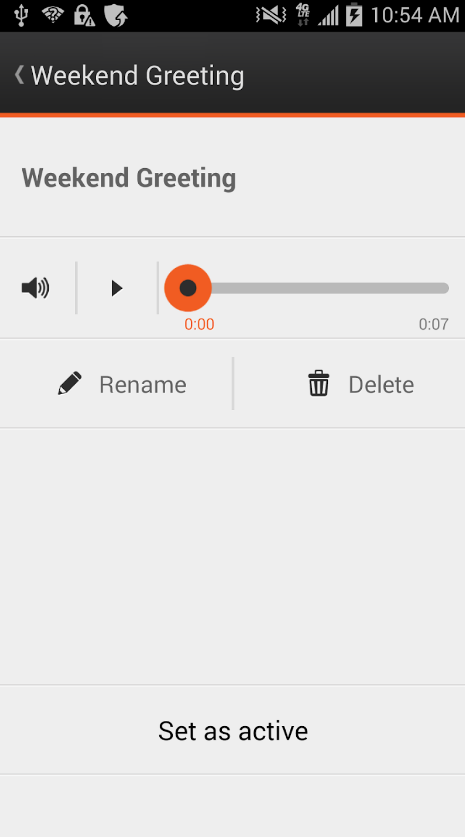This screenshot has height=837, width=465.
Task: Toggle the speaker audio output
Action: pyautogui.click(x=35, y=288)
